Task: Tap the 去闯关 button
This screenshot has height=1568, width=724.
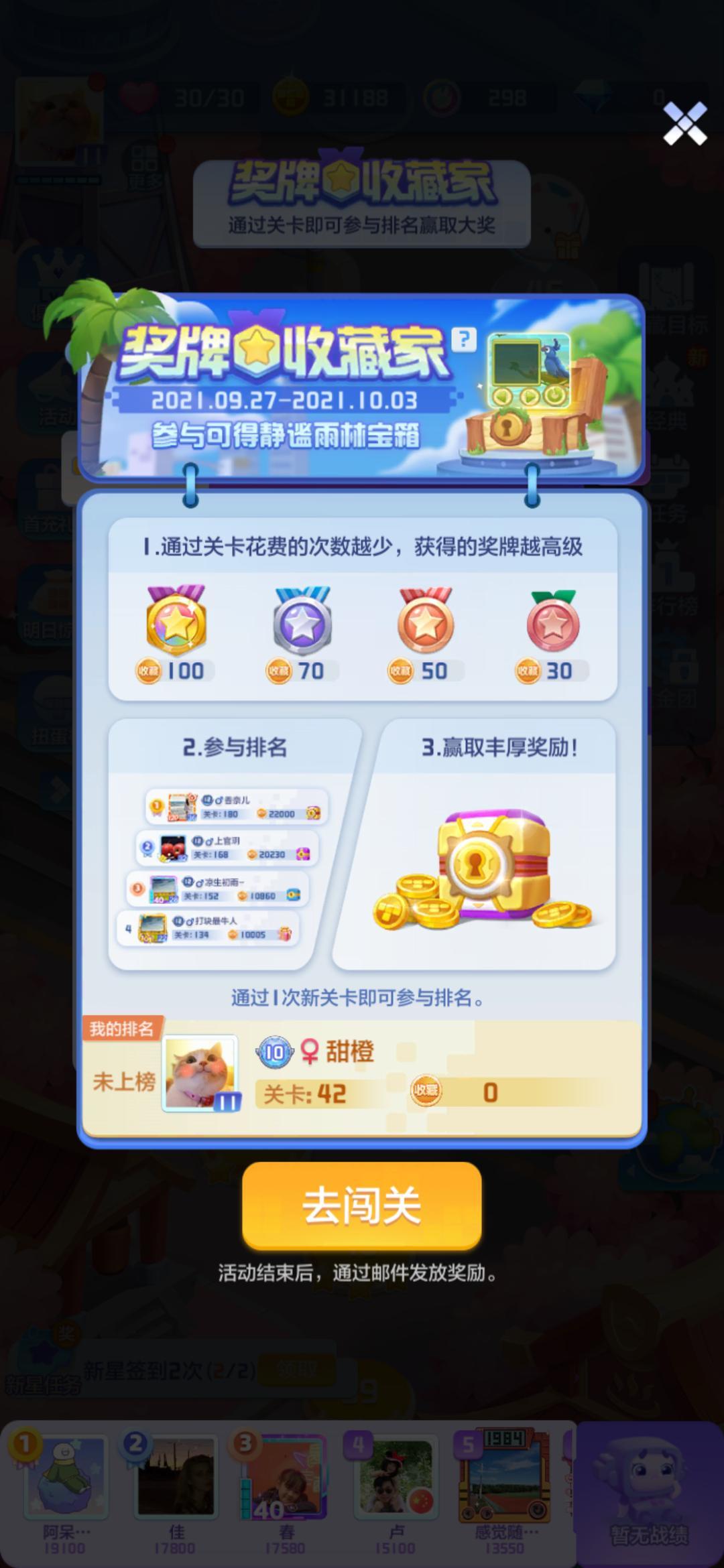Action: (x=362, y=1205)
